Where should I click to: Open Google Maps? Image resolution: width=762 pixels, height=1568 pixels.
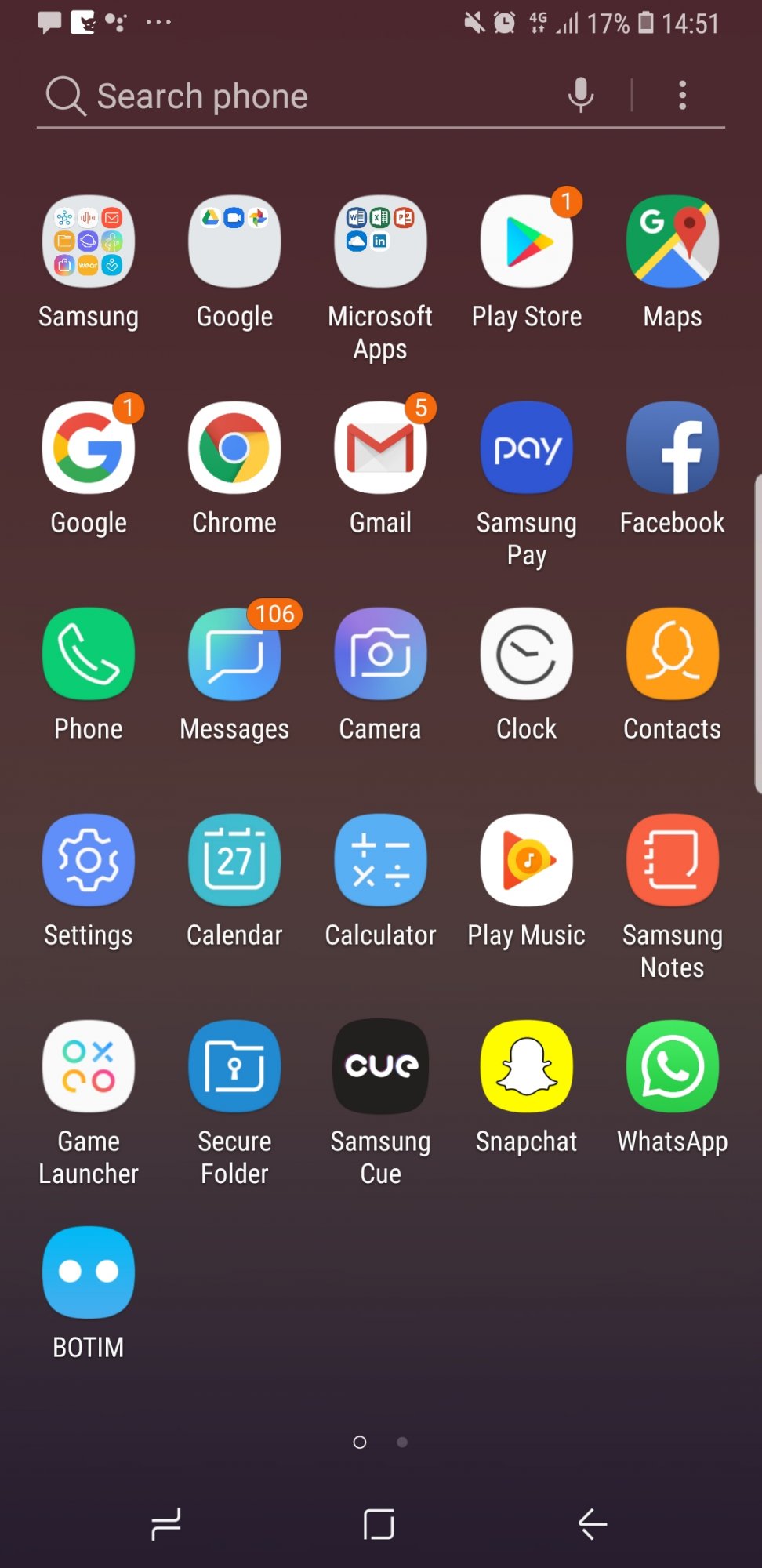coord(673,241)
